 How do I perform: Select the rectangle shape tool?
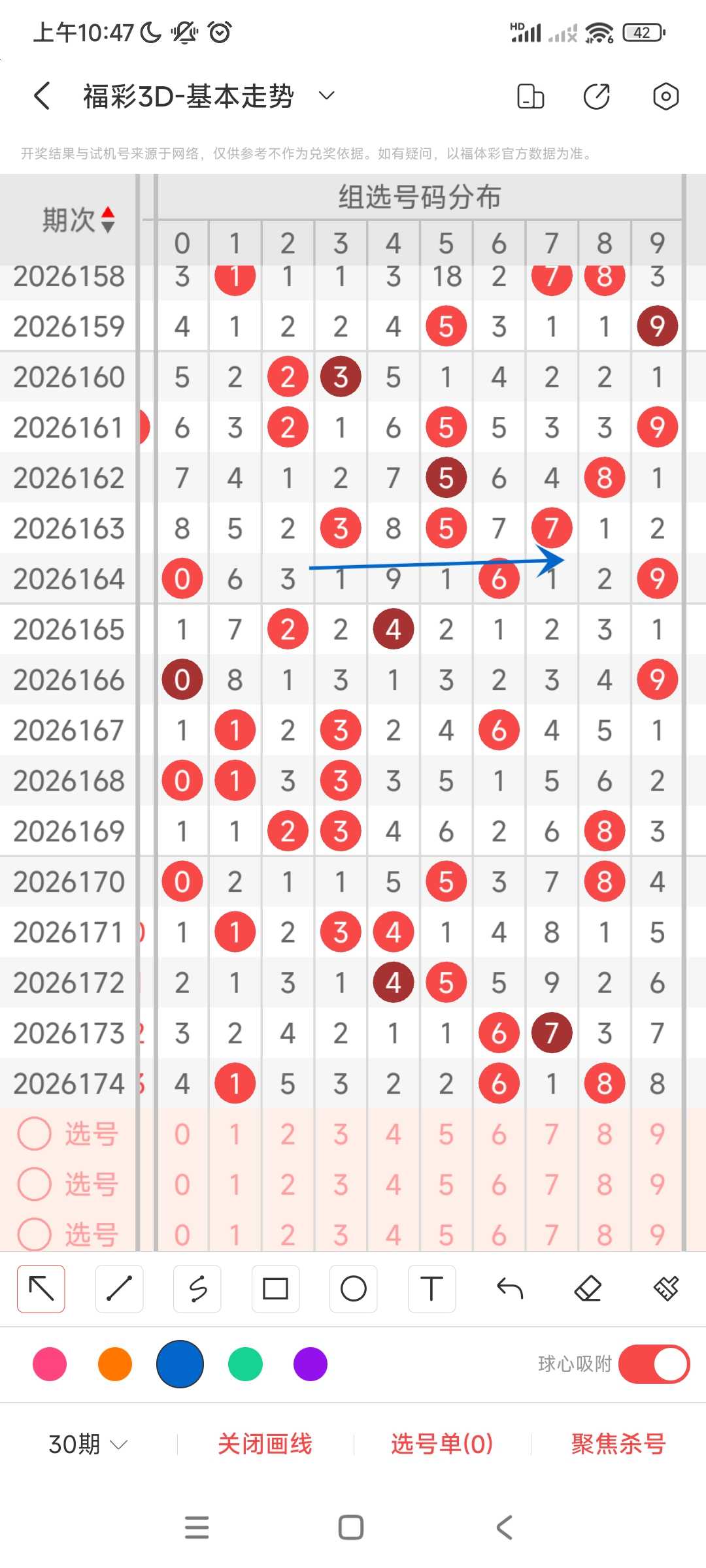275,1288
